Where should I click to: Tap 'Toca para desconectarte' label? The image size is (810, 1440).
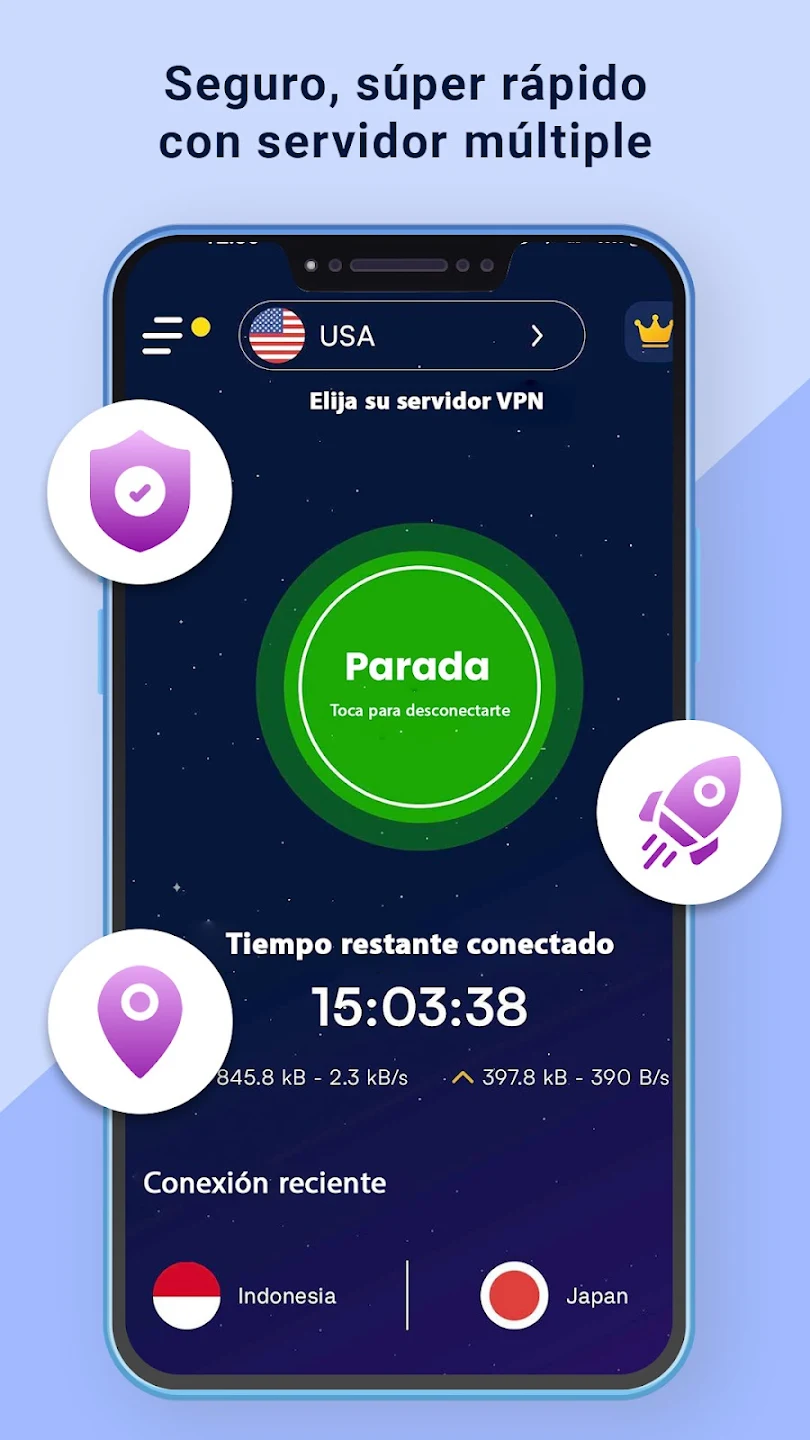(419, 711)
